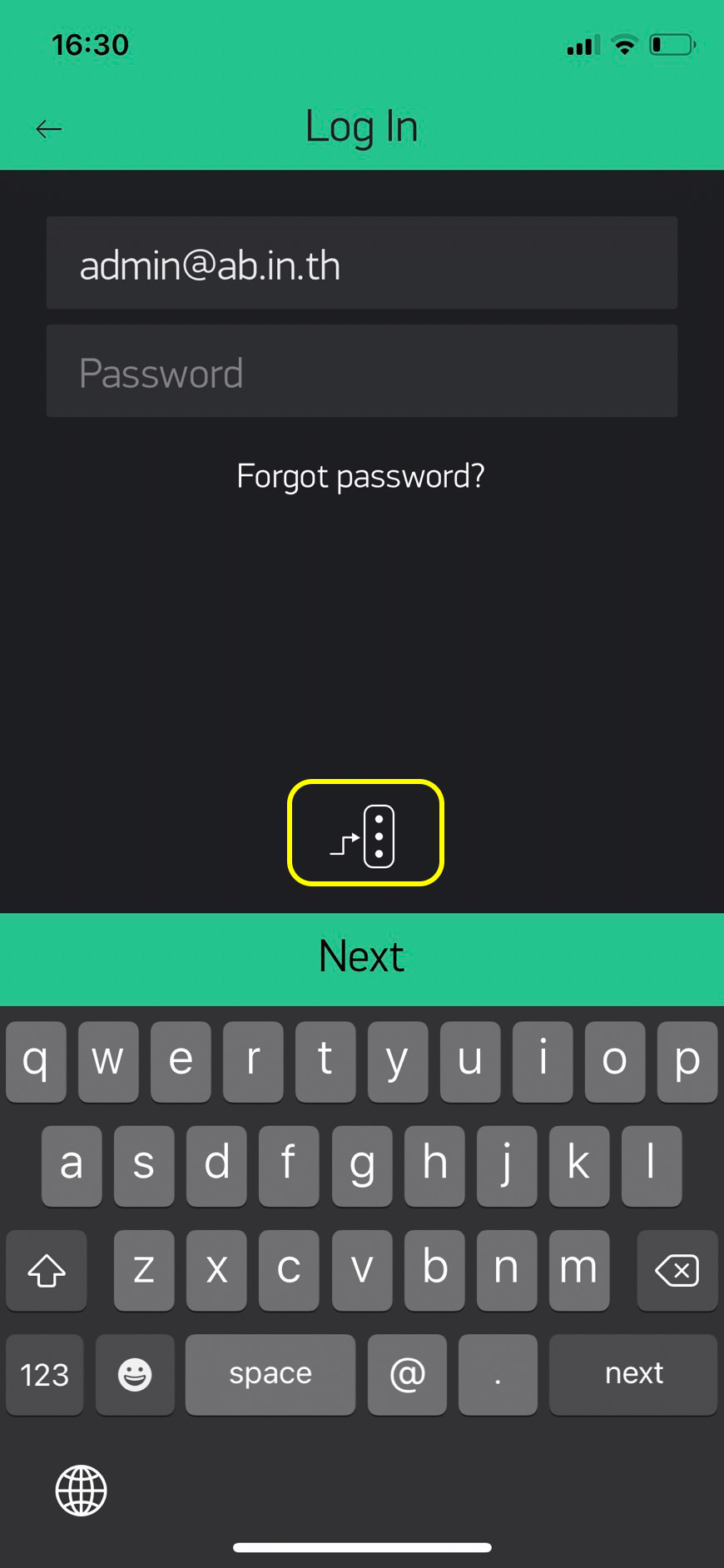724x1568 pixels.
Task: Switch keyboard language with the globe icon
Action: pos(82,1490)
